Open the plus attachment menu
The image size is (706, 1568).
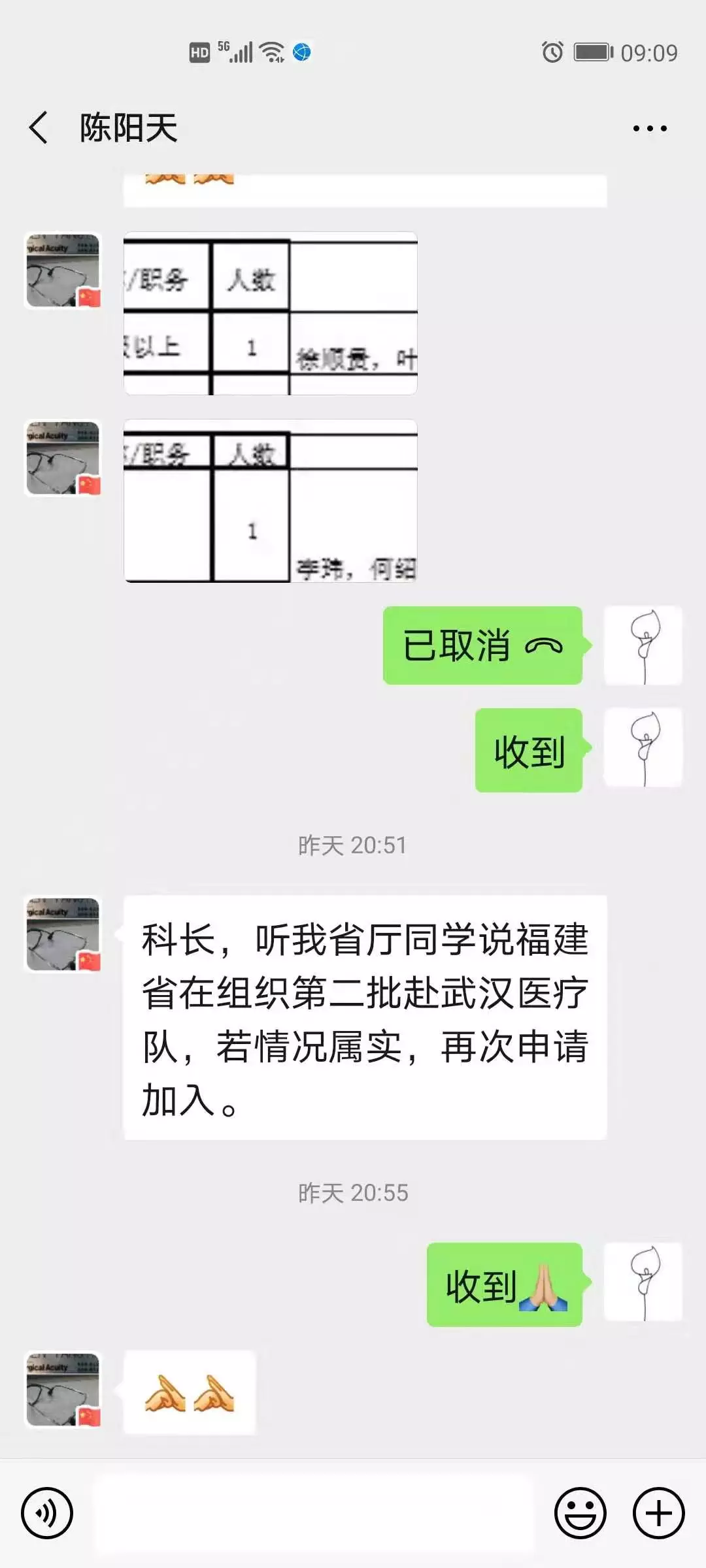(x=658, y=1512)
